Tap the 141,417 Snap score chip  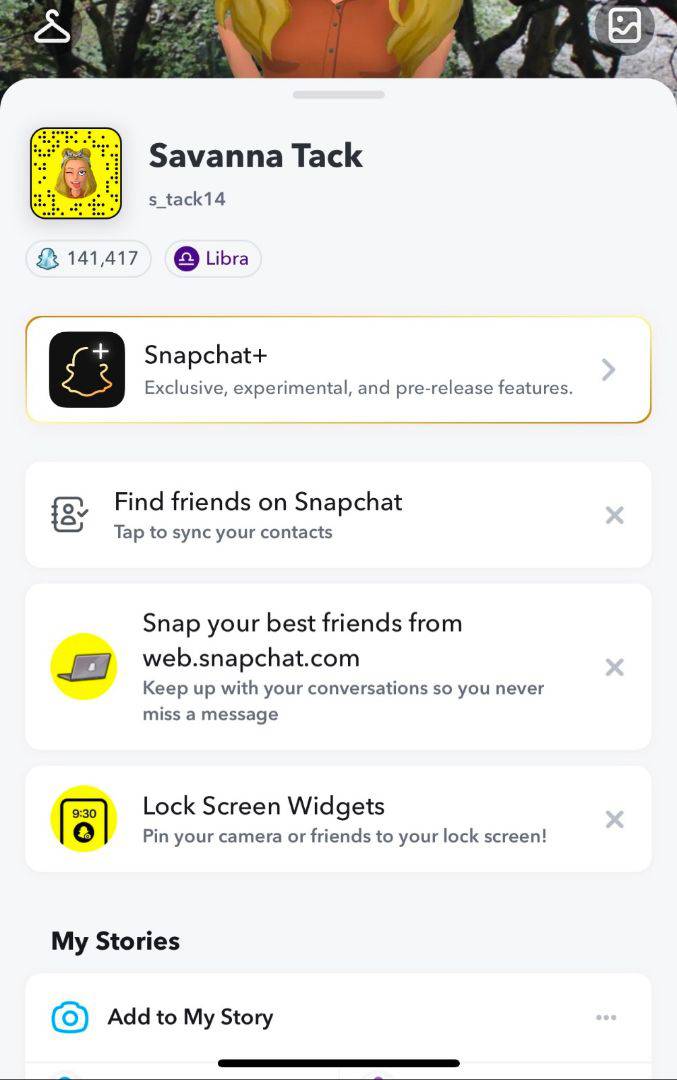[88, 259]
